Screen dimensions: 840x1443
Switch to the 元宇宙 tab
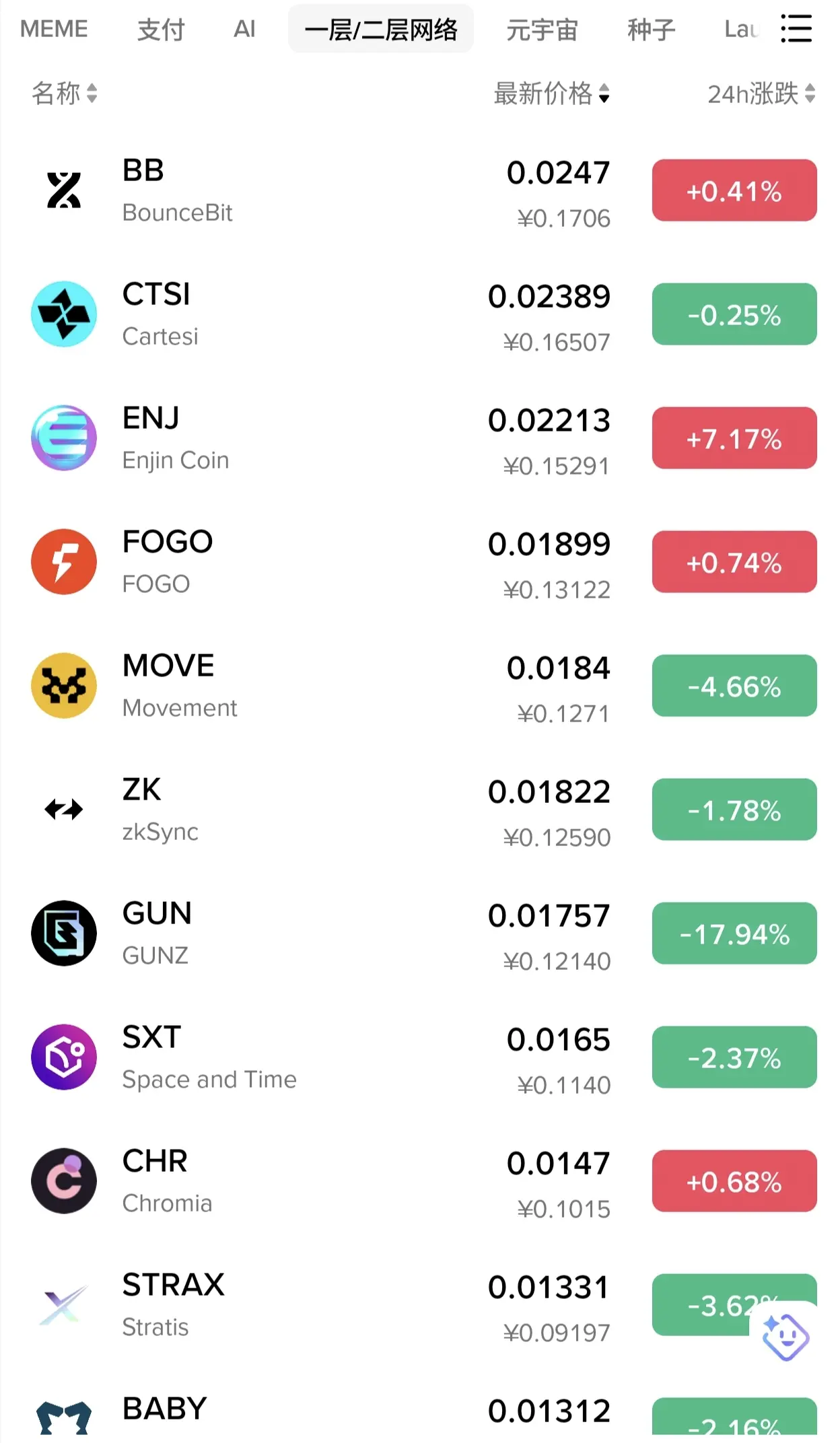pos(542,29)
